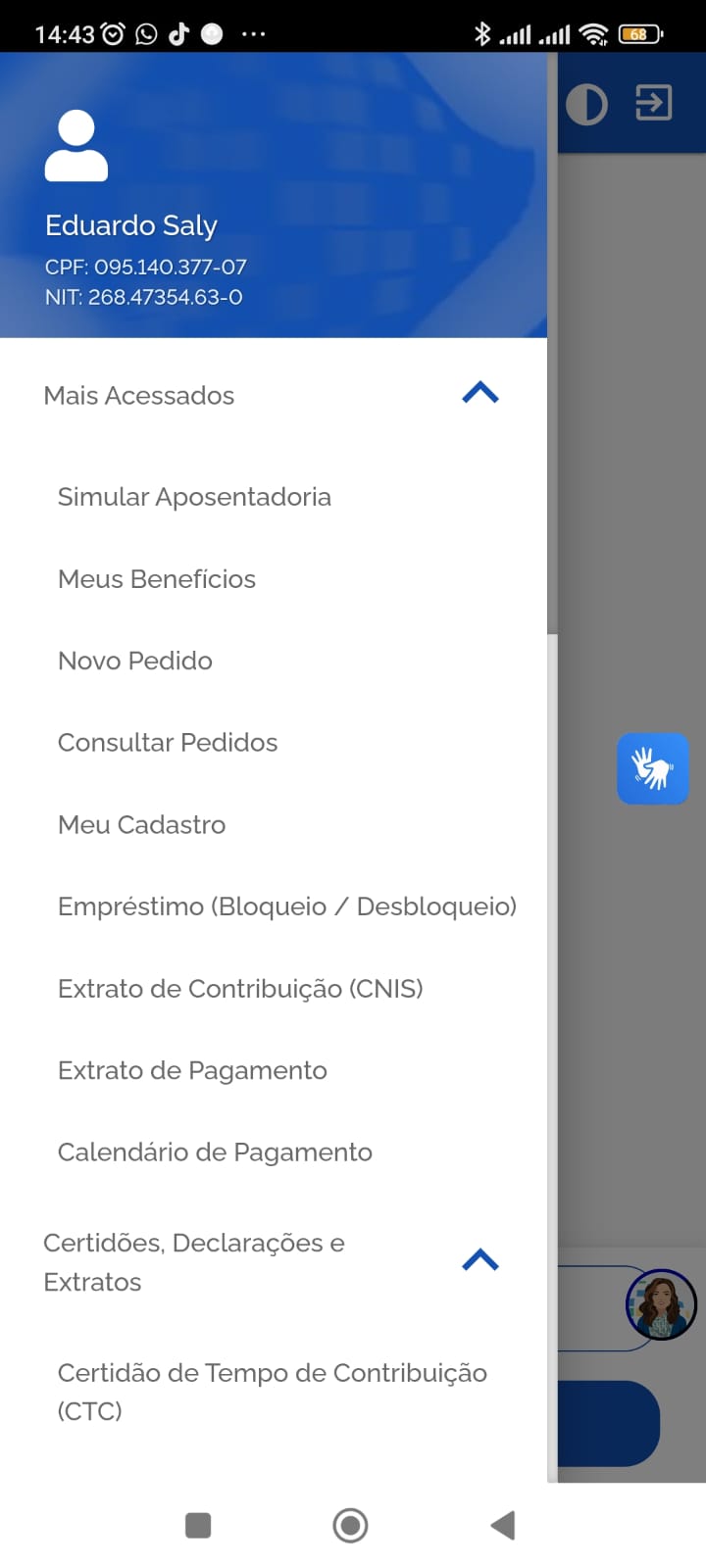Tap the system back button
The height and width of the screenshot is (1568, 706).
click(503, 1525)
